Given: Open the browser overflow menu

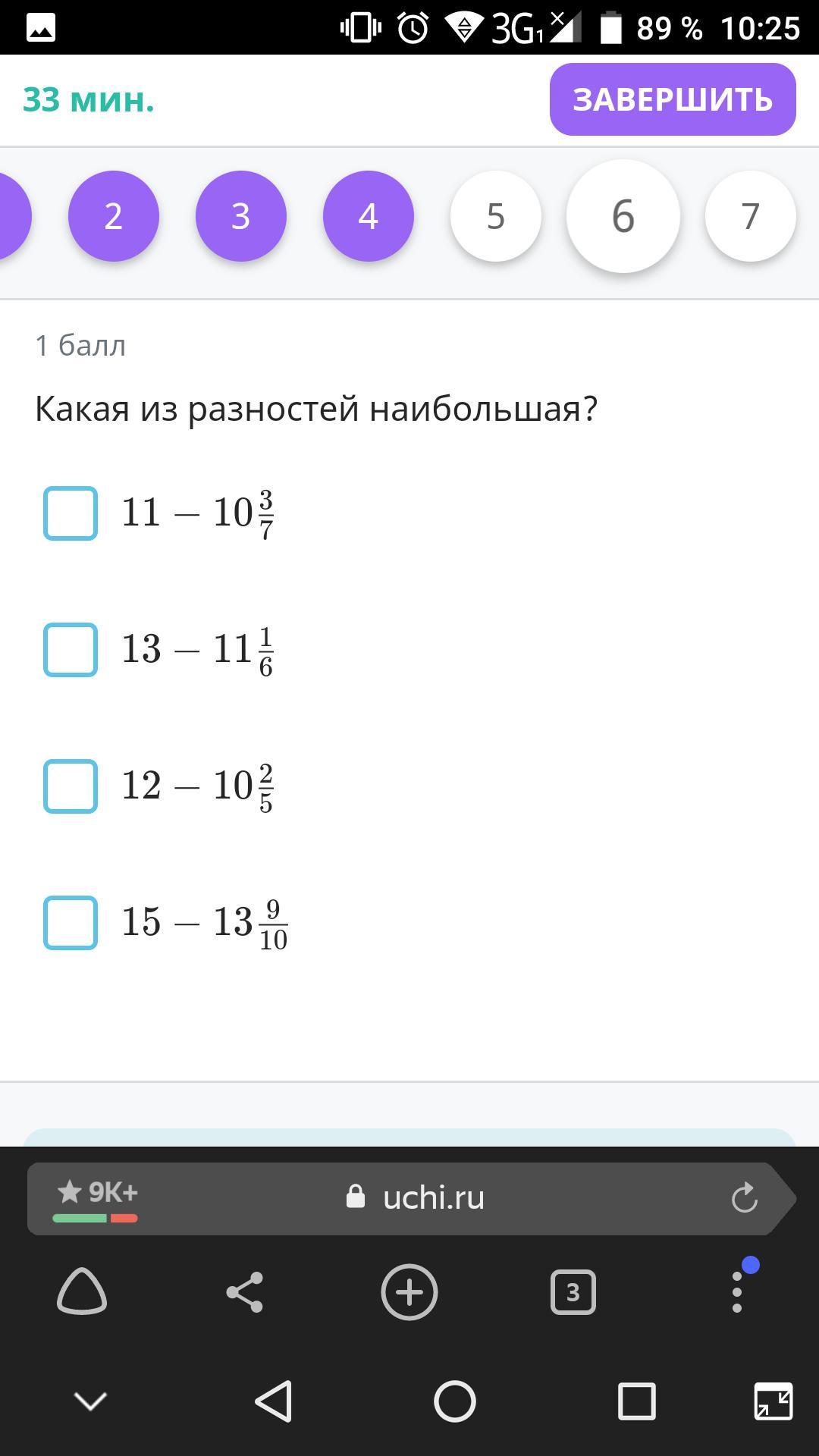Looking at the screenshot, I should click(737, 1292).
